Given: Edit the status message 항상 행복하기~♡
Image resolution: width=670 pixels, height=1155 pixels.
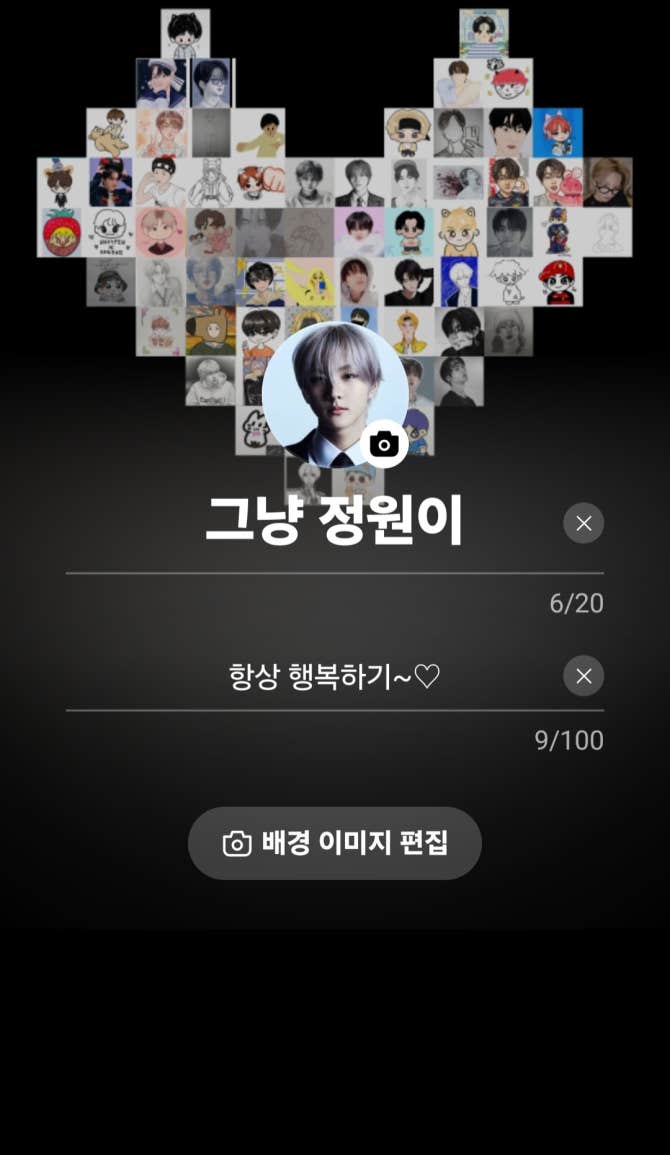Looking at the screenshot, I should (x=334, y=677).
